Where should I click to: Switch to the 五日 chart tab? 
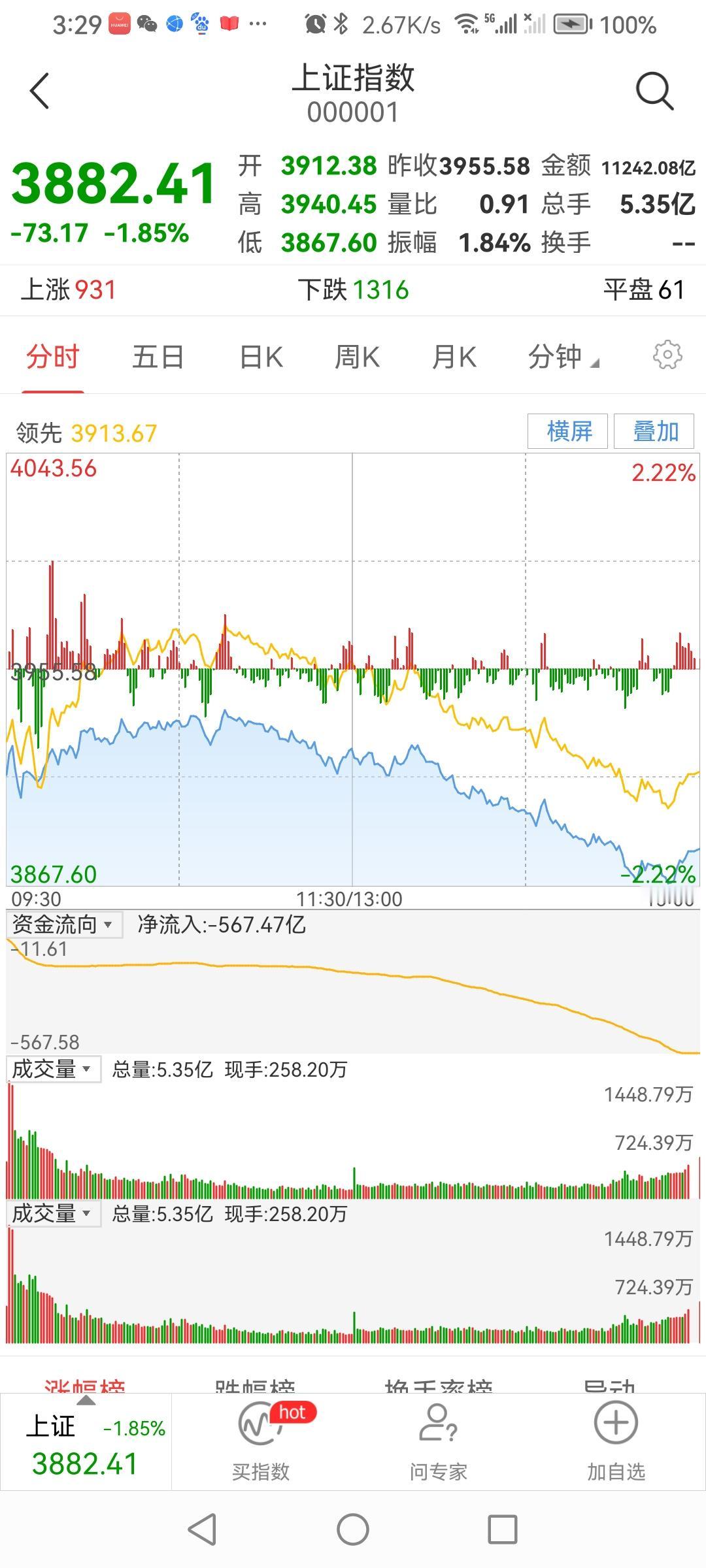point(158,357)
